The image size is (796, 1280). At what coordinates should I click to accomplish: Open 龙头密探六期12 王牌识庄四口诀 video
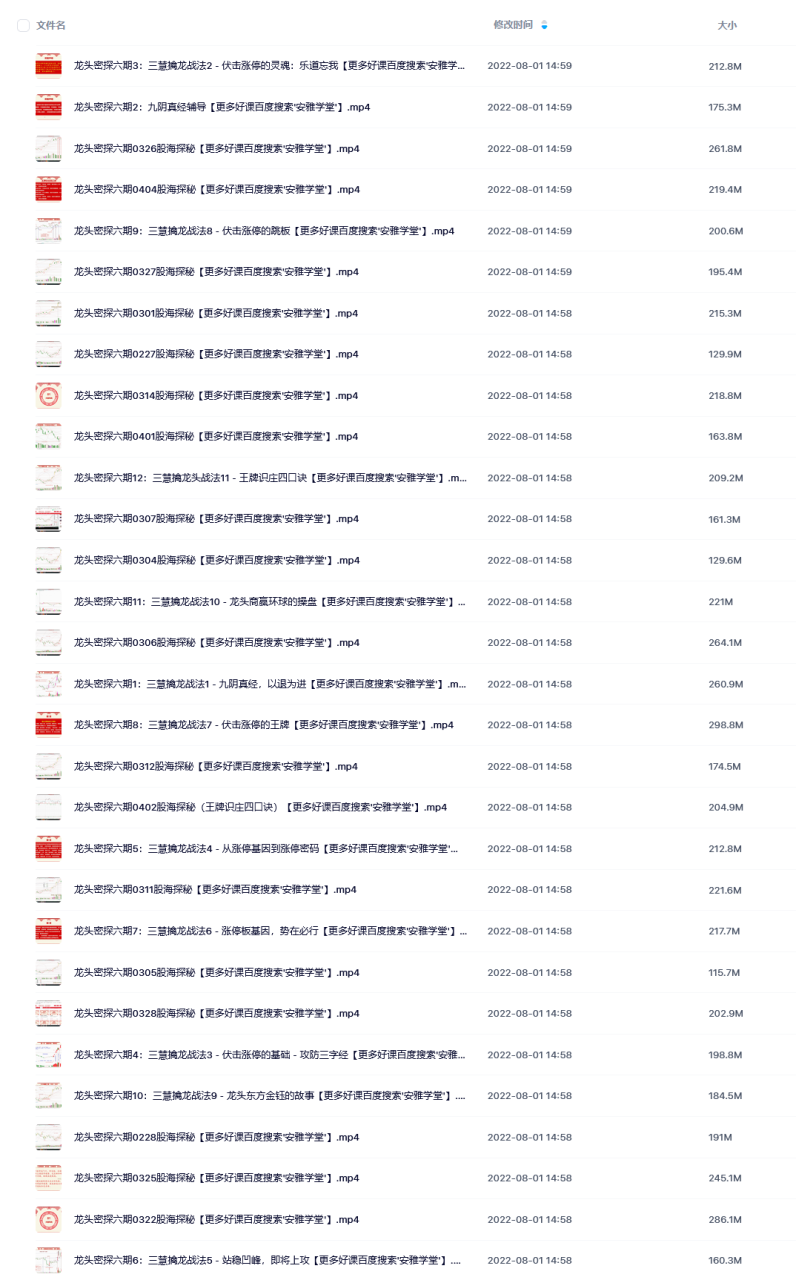click(x=270, y=478)
